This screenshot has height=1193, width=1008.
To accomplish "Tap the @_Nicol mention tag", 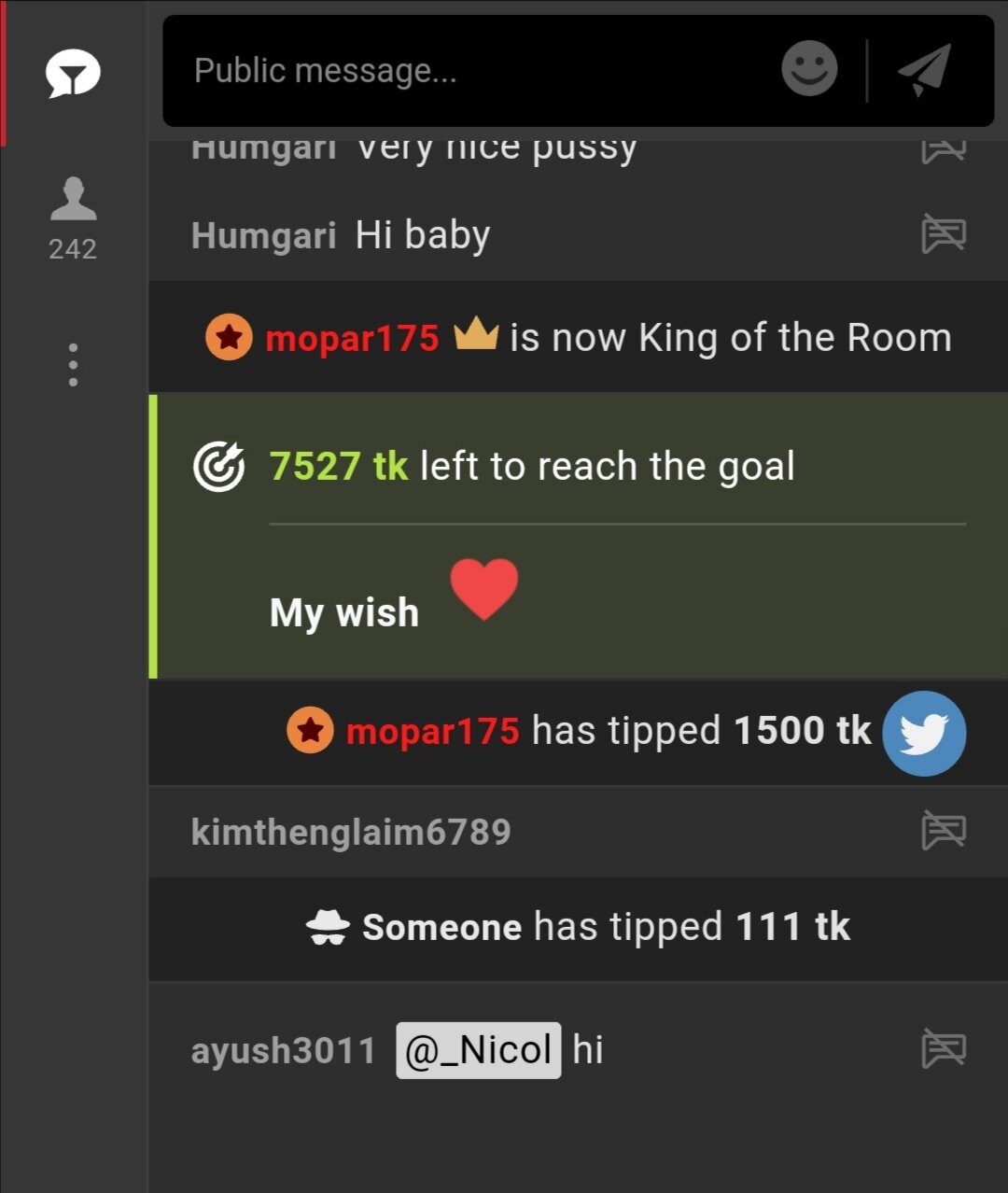I will 479,1050.
